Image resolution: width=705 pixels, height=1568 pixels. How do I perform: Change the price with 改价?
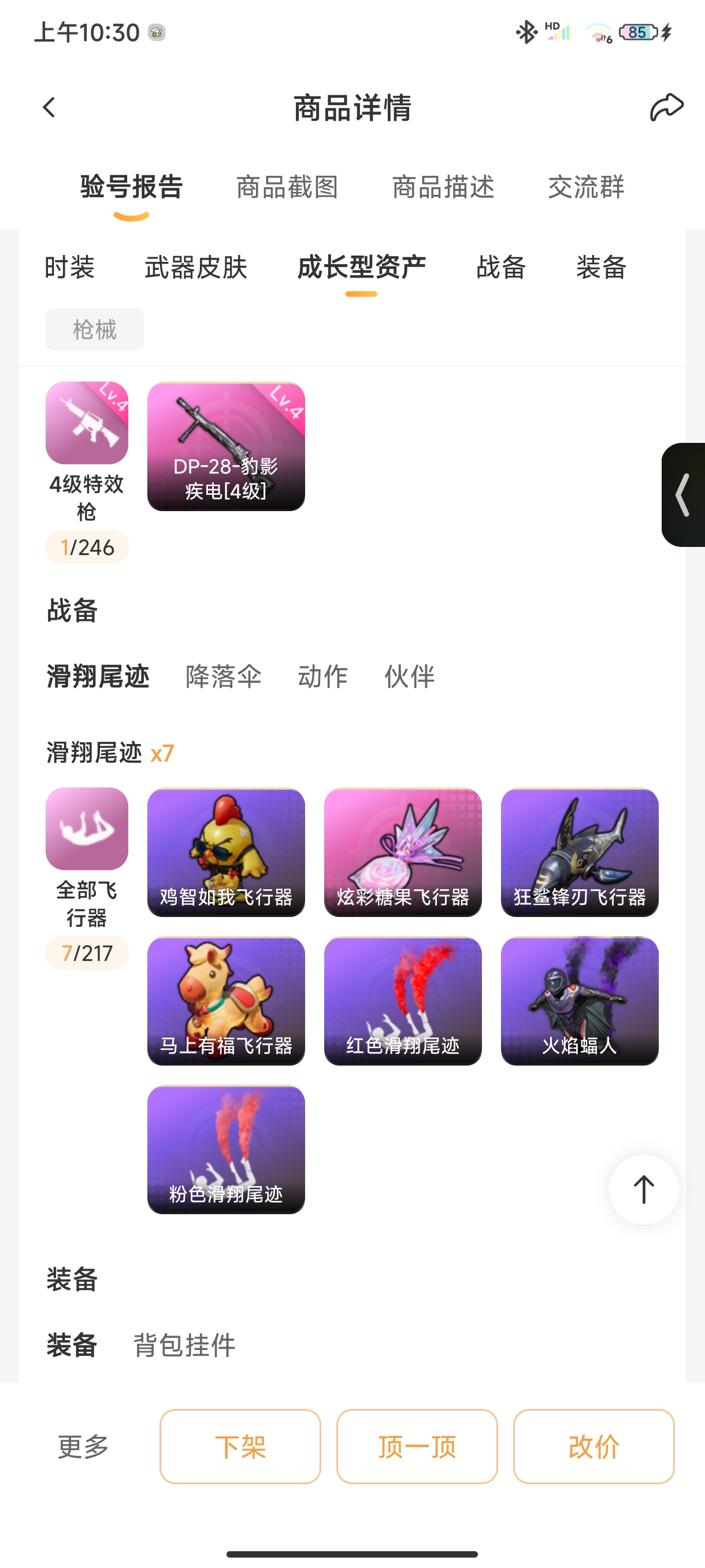pos(593,1446)
